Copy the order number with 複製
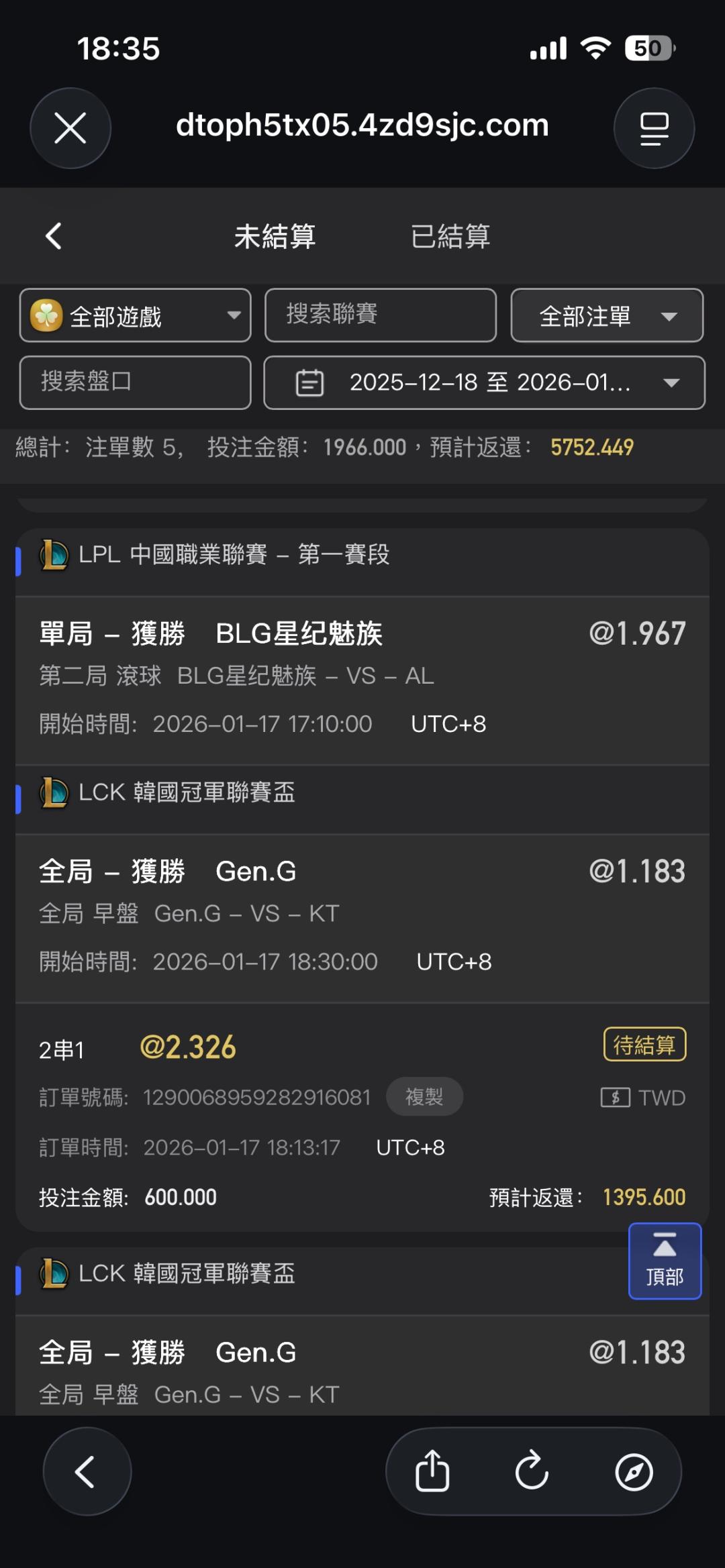Screen dimensions: 725x1568 [424, 1097]
